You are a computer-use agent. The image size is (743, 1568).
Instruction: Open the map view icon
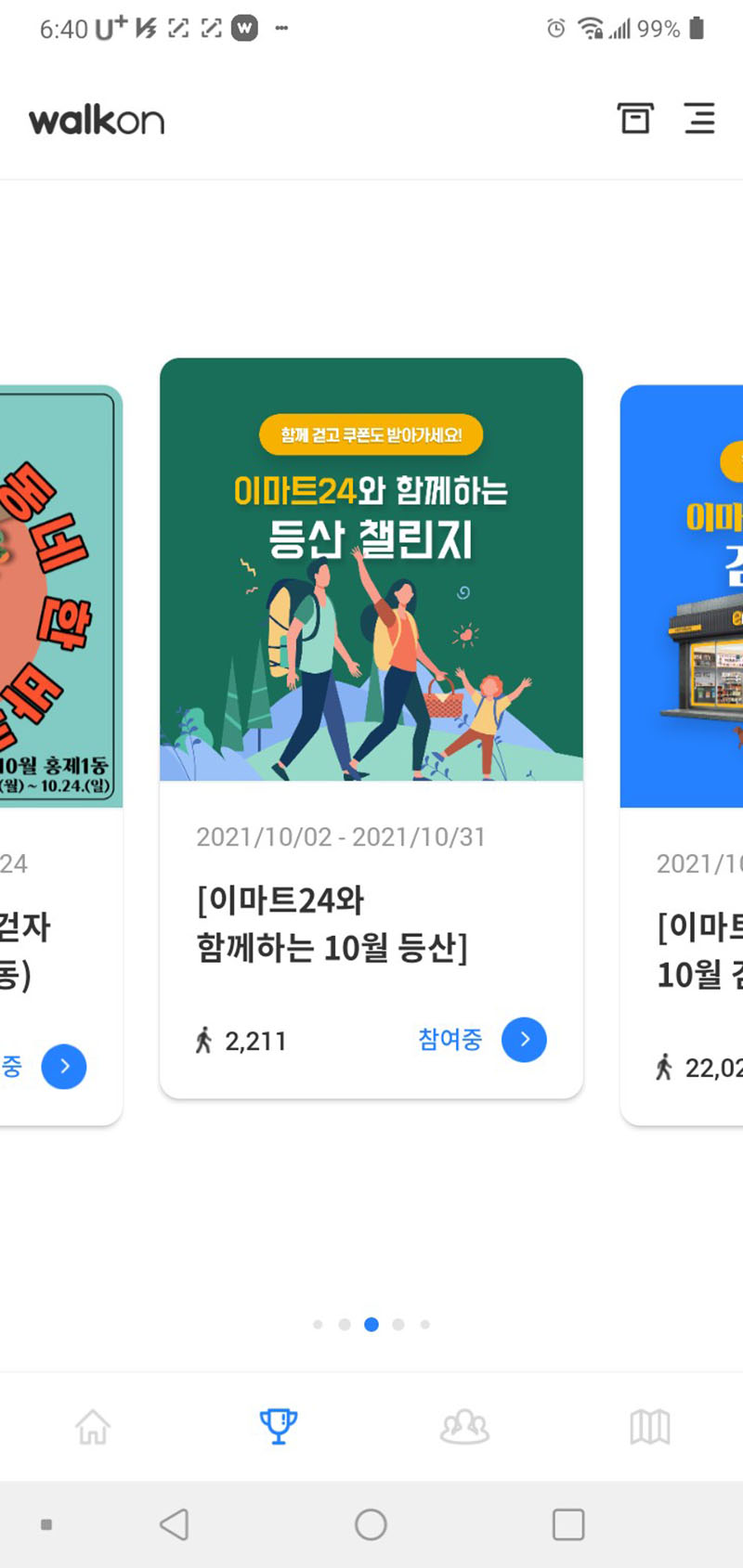[x=649, y=1427]
